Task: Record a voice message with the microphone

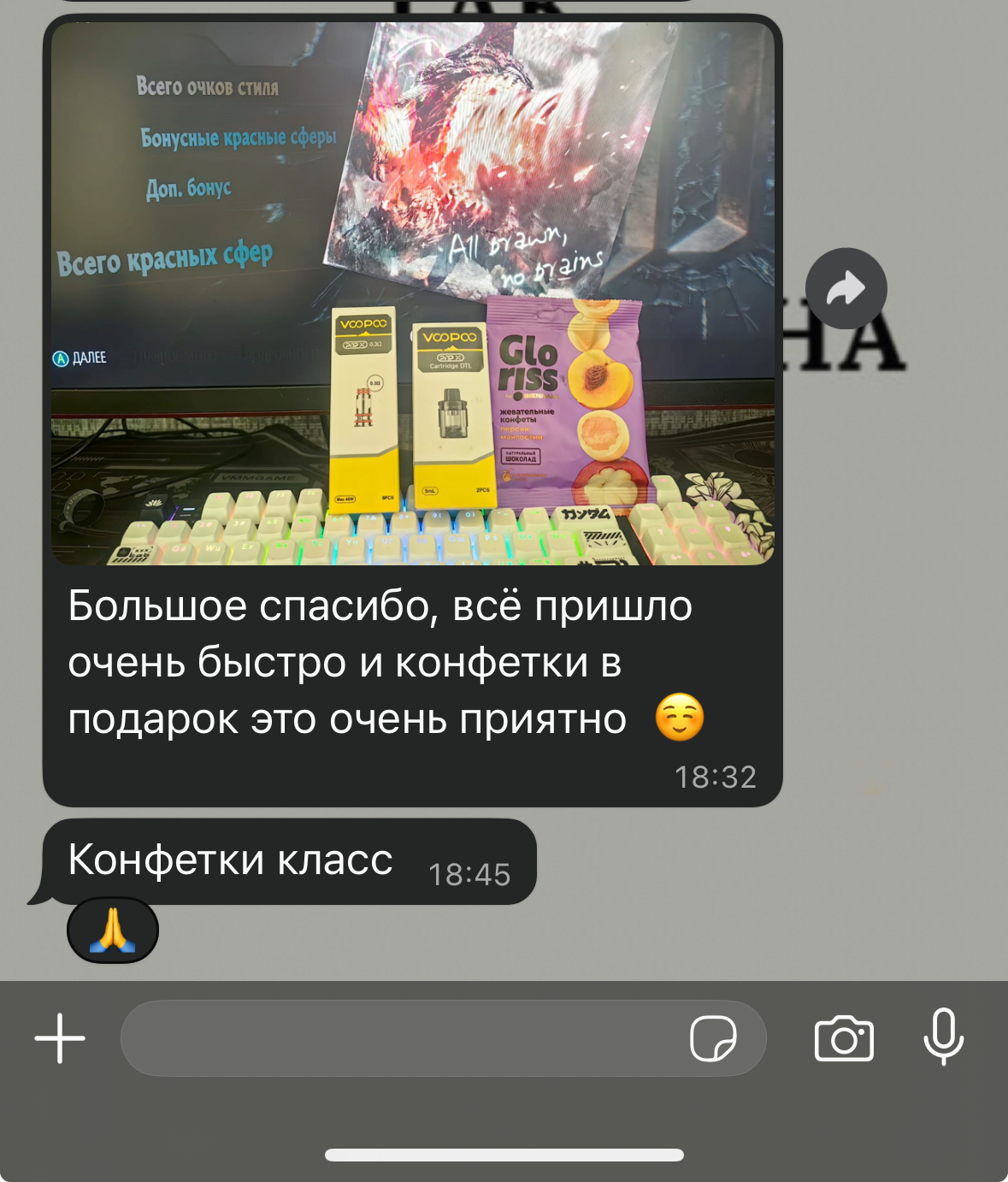Action: pyautogui.click(x=943, y=1037)
